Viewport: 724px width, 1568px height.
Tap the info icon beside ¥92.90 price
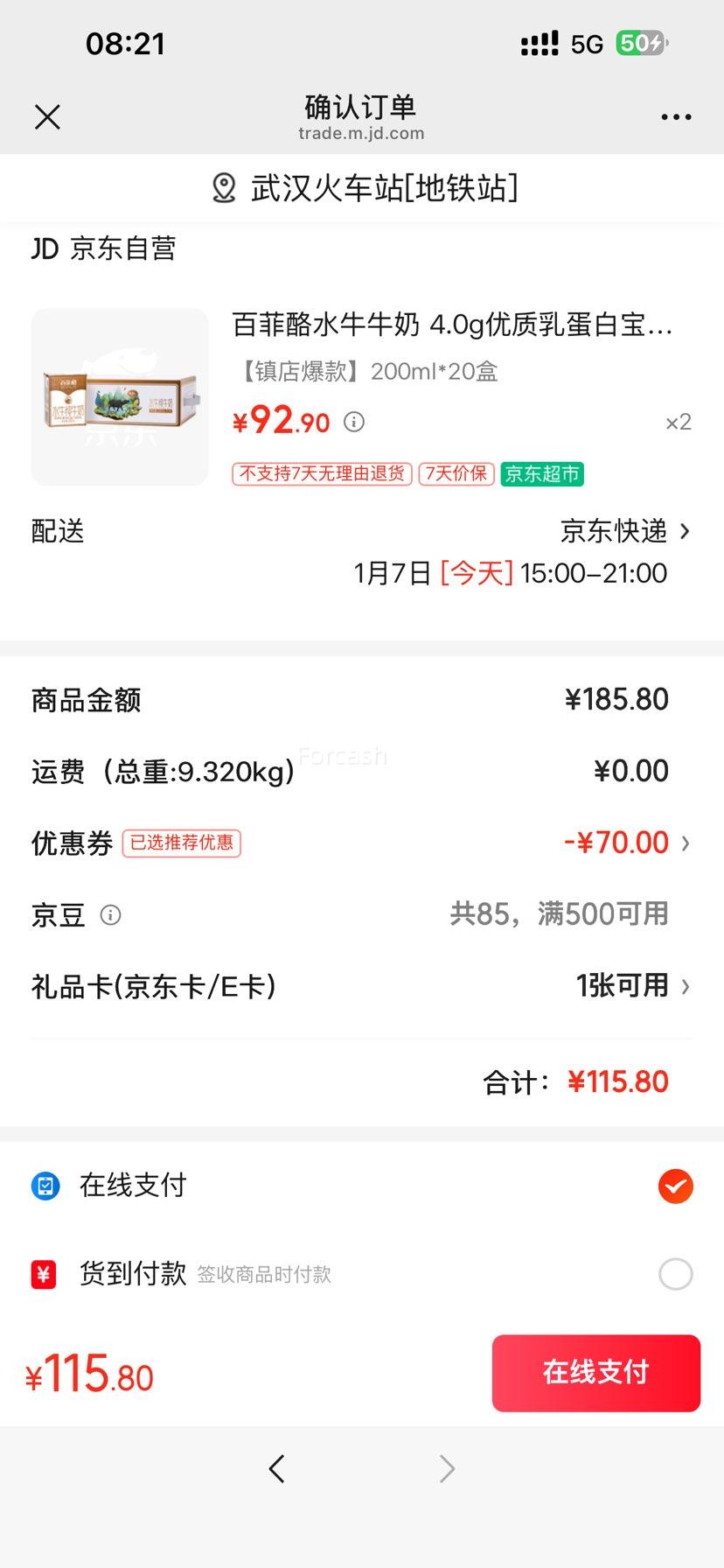(x=353, y=422)
